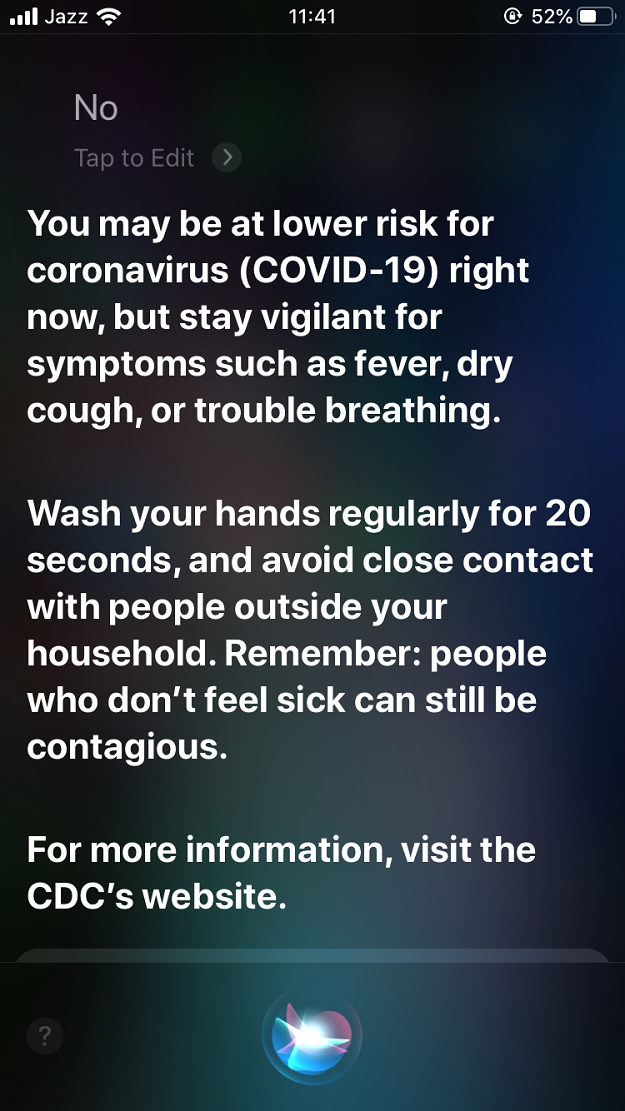
Task: Activate the Siri orb to speak
Action: pyautogui.click(x=312, y=1037)
